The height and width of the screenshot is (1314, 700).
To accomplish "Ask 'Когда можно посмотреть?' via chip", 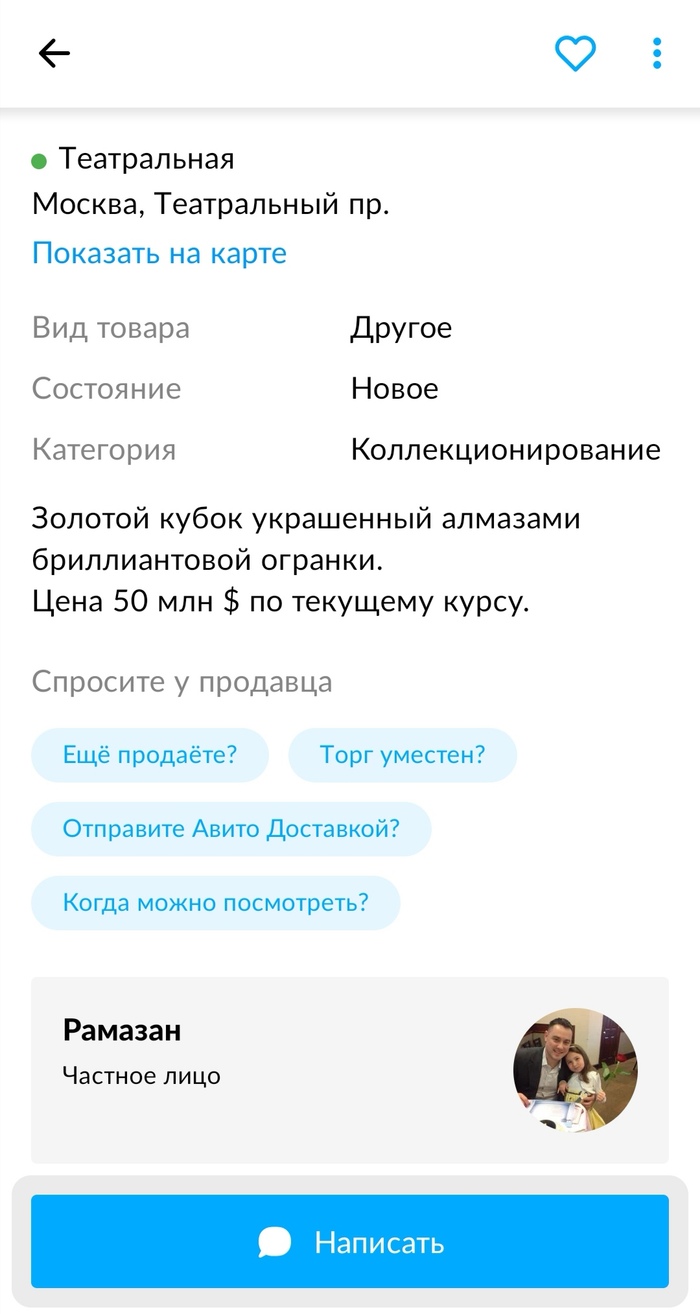I will coord(215,903).
